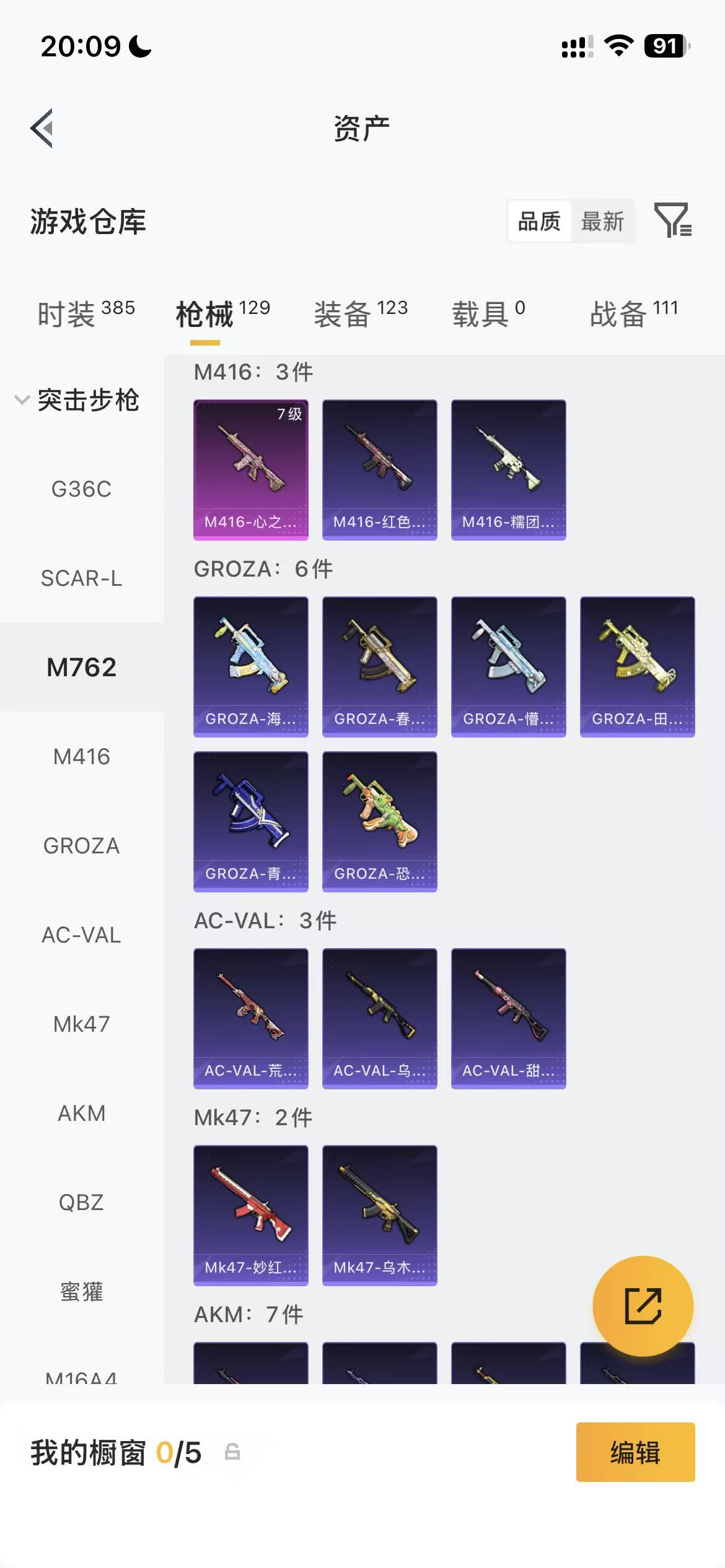Choose QBZ from the weapon list
The height and width of the screenshot is (1568, 725).
click(x=81, y=1203)
